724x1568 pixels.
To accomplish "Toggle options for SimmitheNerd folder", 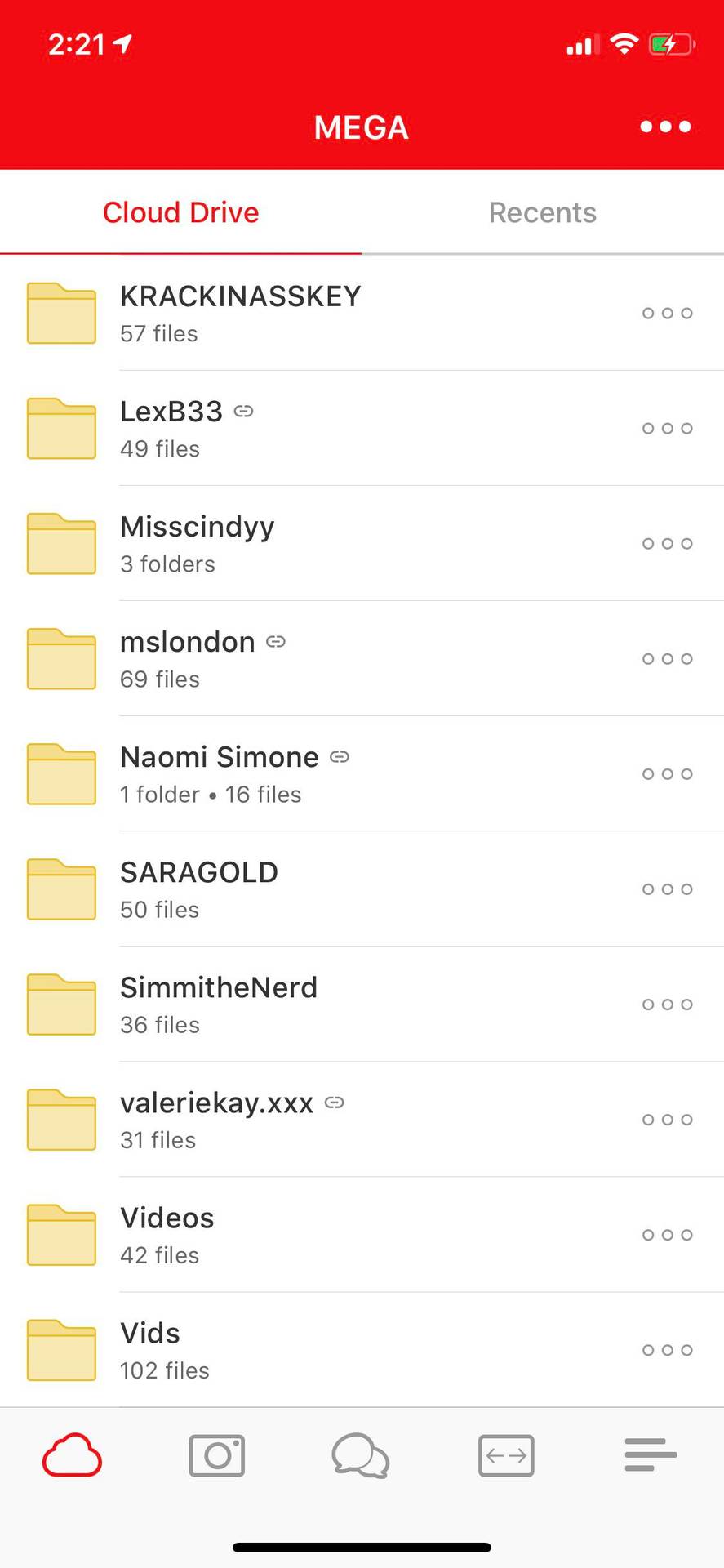I will pyautogui.click(x=667, y=1004).
